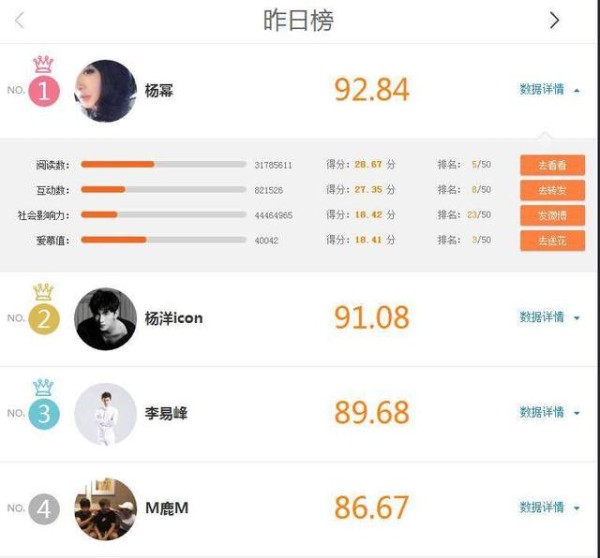This screenshot has height=558, width=600.
Task: Tap the 发微博 button
Action: [552, 215]
